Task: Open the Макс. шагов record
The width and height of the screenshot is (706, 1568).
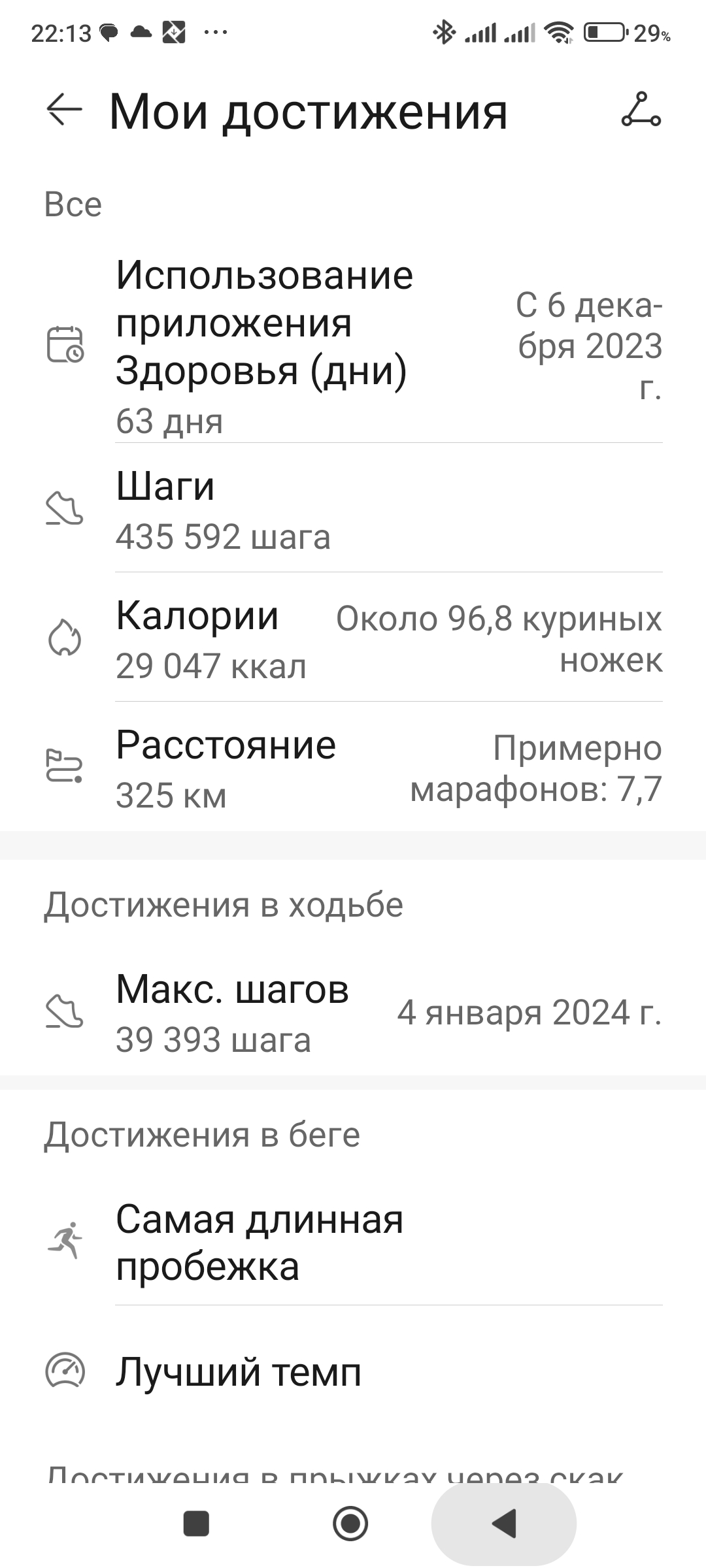Action: tap(353, 1013)
